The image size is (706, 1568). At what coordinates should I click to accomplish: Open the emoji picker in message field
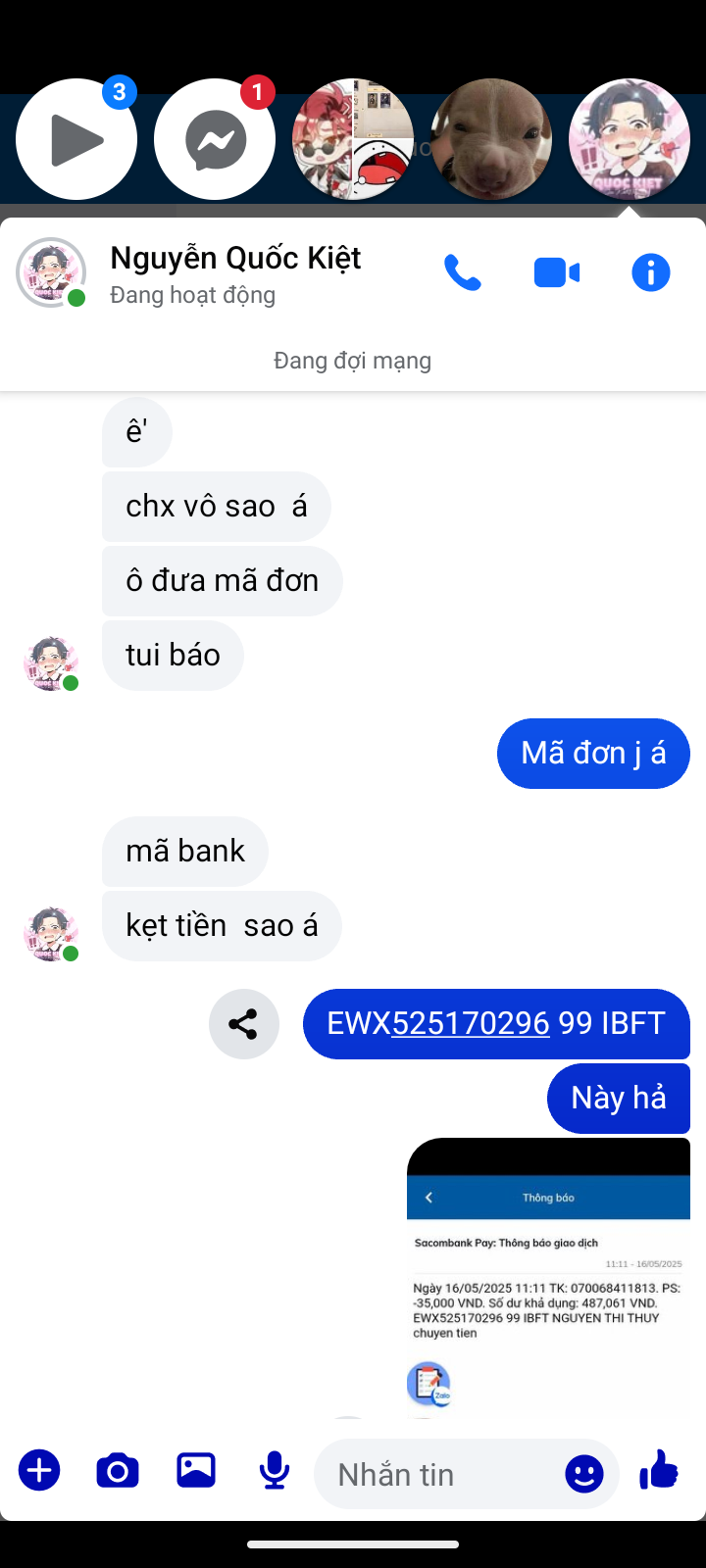(x=584, y=1474)
